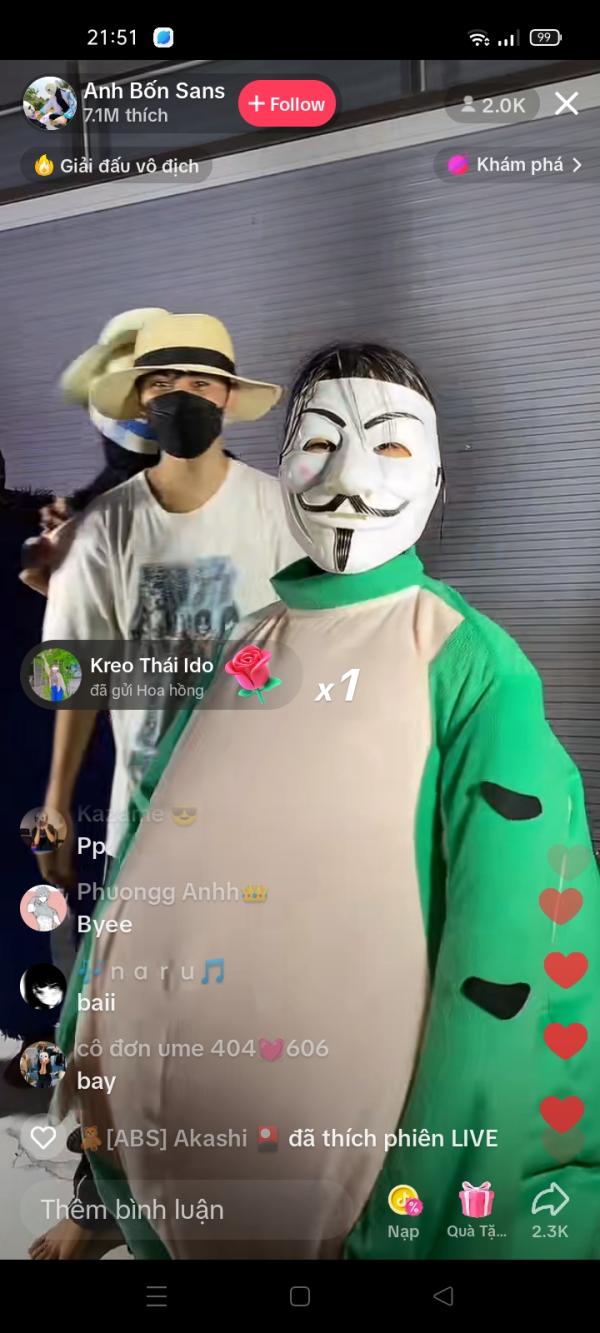
Task: Follow Anh Bốn Sans
Action: click(287, 104)
